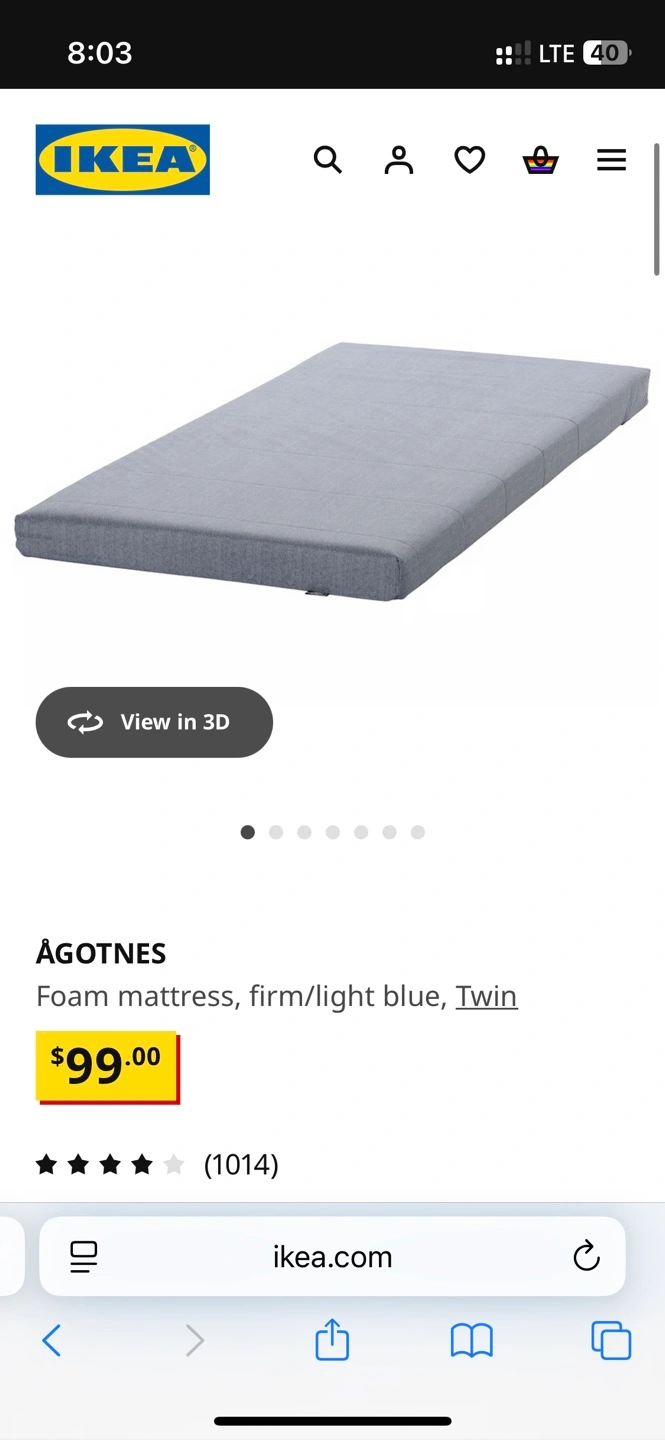Open the account profile icon
Screen dimensions: 665x1440
(x=399, y=160)
